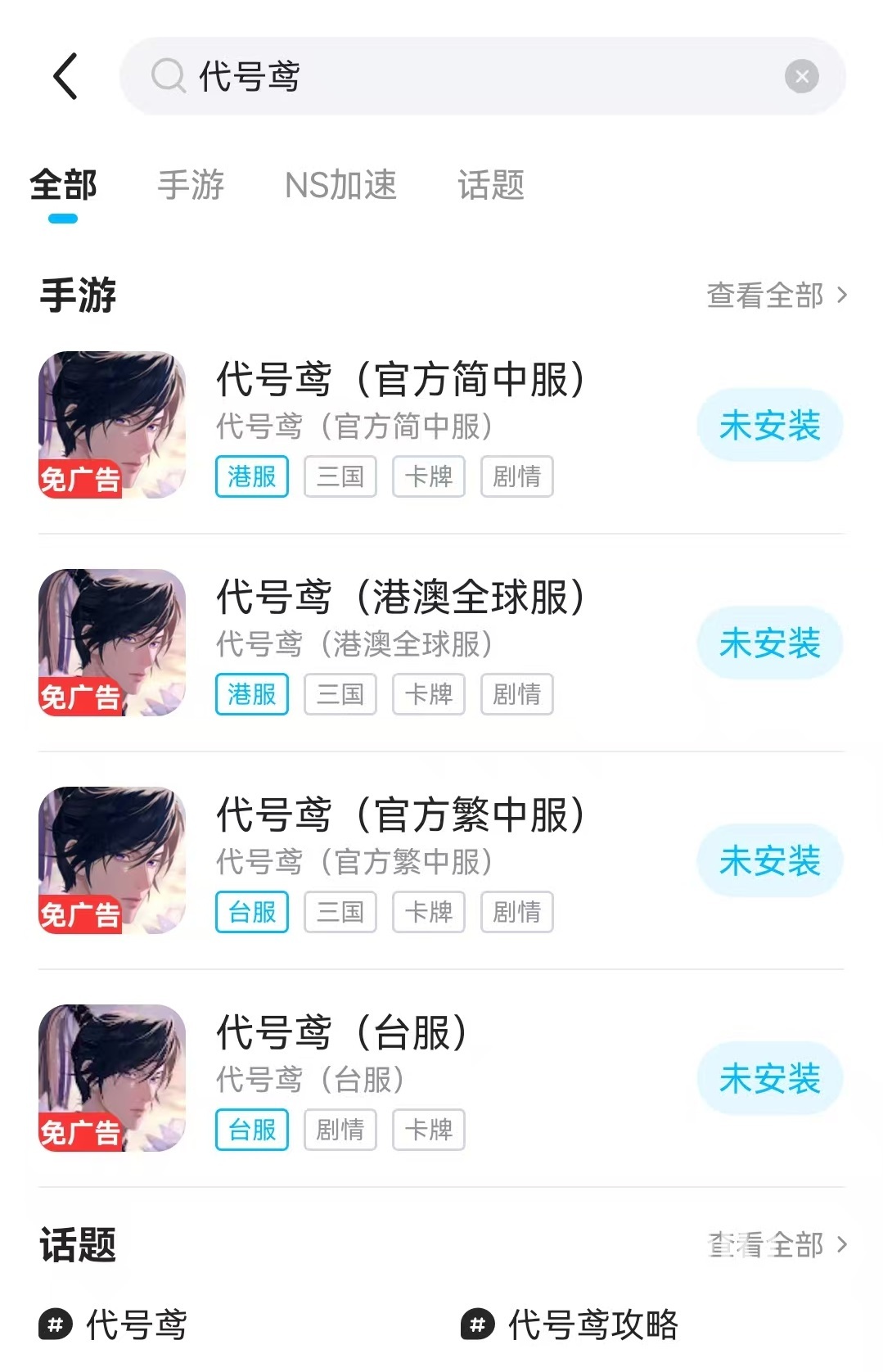Open the #代号鸢 topic

(x=115, y=1325)
